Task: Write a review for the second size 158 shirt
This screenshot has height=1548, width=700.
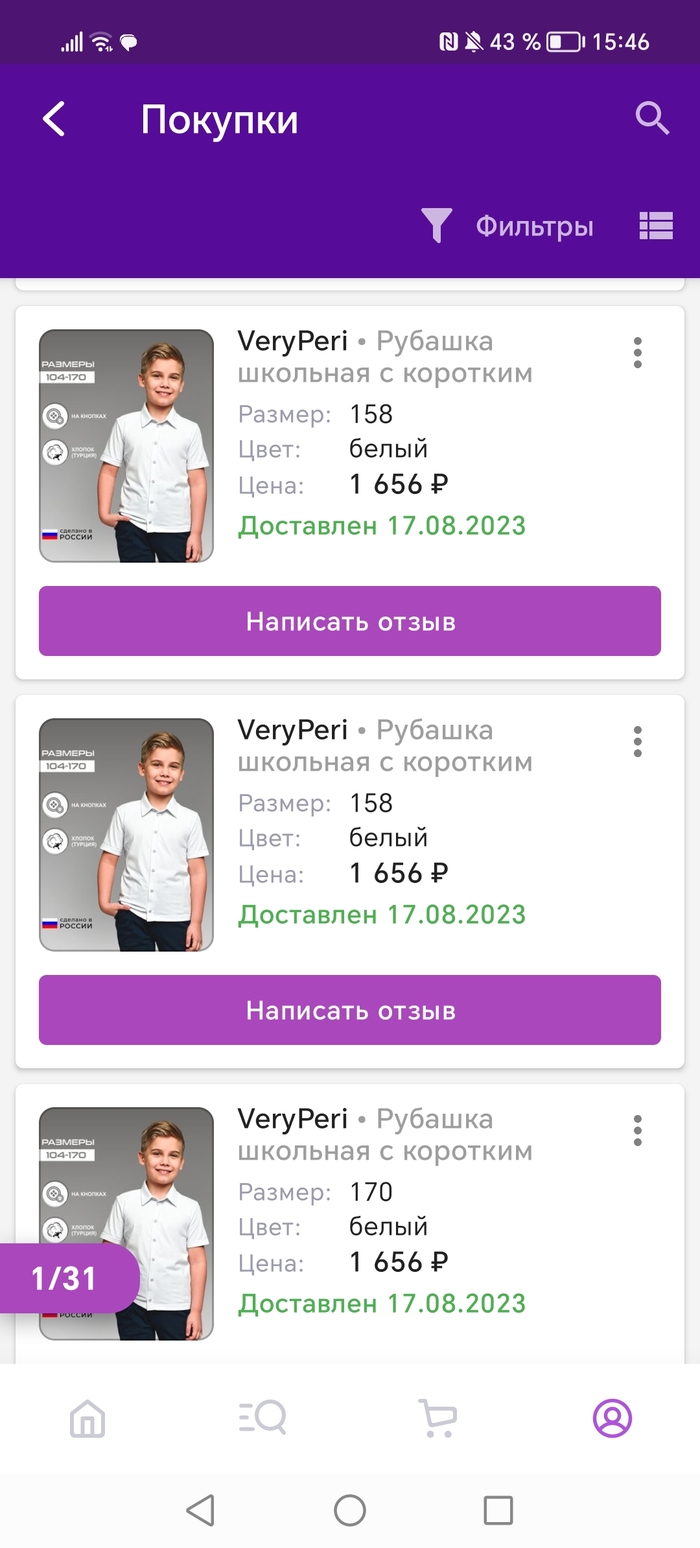Action: pos(350,1010)
